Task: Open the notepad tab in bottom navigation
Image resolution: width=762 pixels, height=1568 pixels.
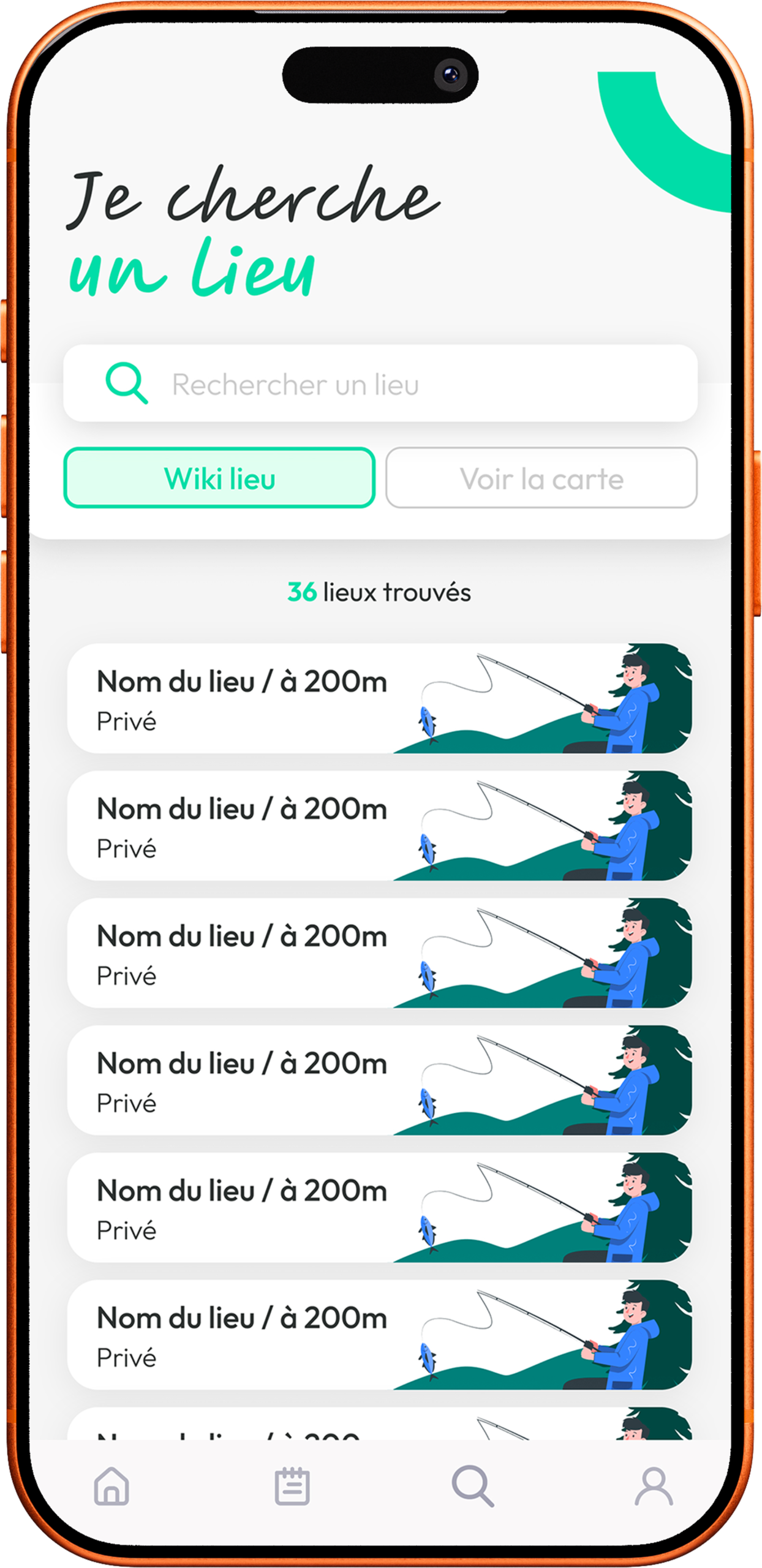Action: pyautogui.click(x=292, y=1485)
